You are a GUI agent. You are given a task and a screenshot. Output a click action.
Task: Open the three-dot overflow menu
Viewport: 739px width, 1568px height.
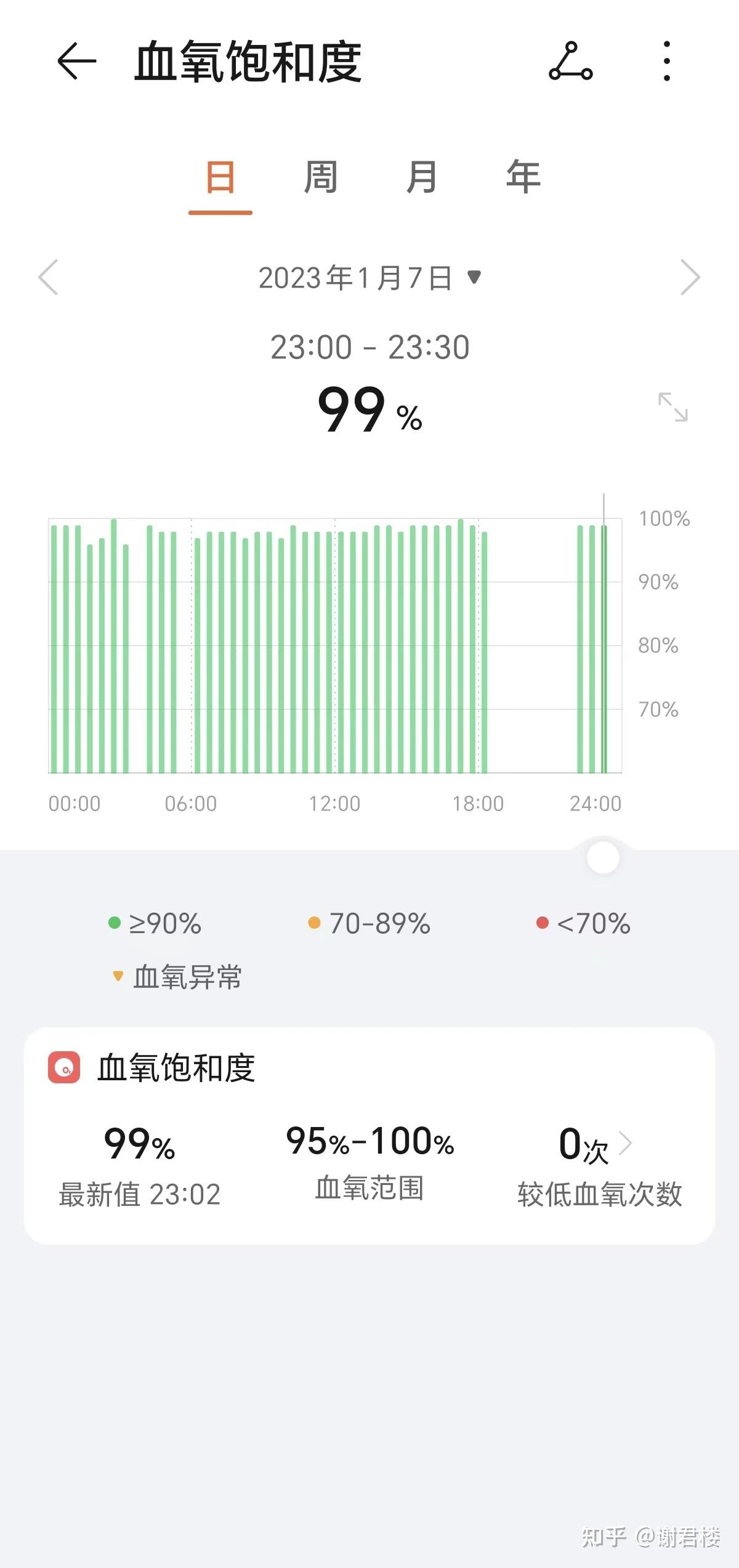667,61
